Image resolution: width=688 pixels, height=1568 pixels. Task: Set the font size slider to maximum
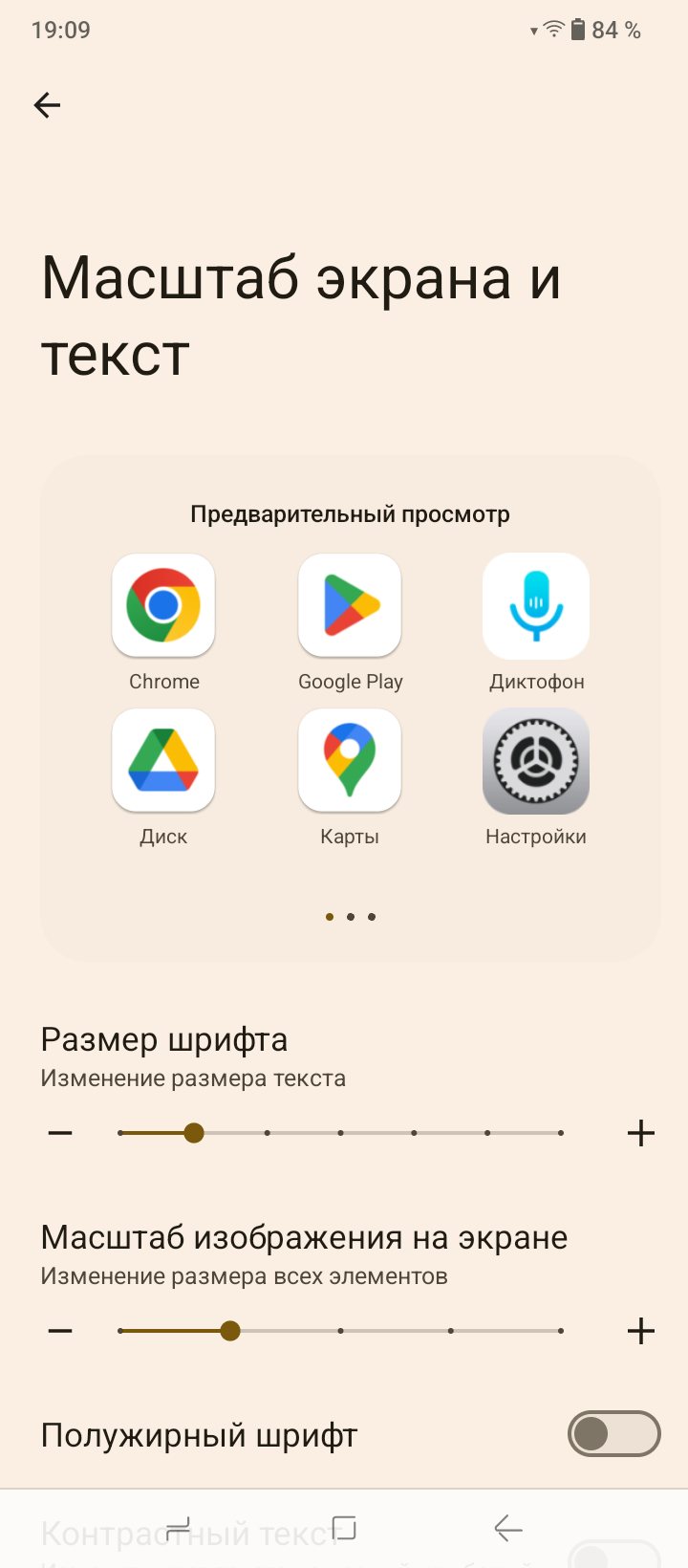[561, 1133]
